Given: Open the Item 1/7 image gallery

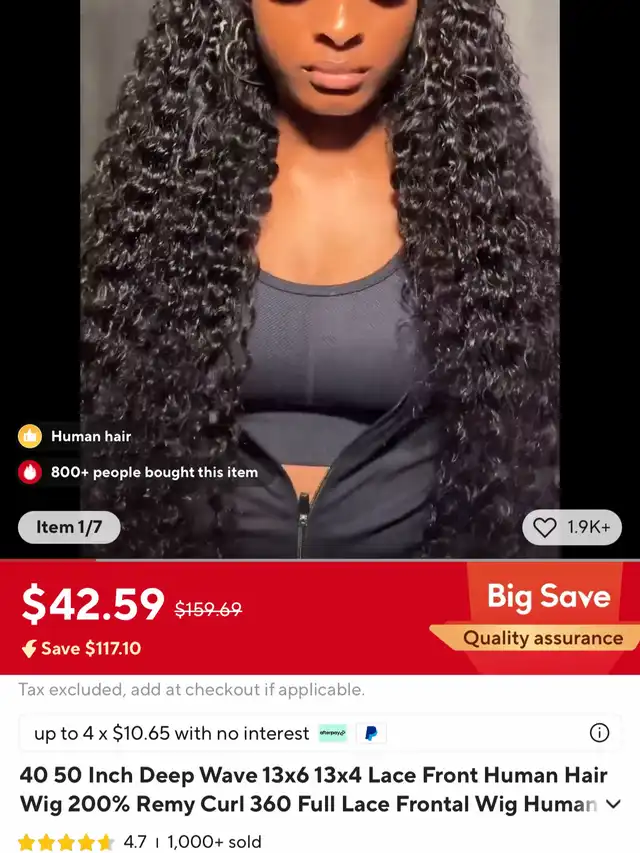Looking at the screenshot, I should (x=69, y=527).
